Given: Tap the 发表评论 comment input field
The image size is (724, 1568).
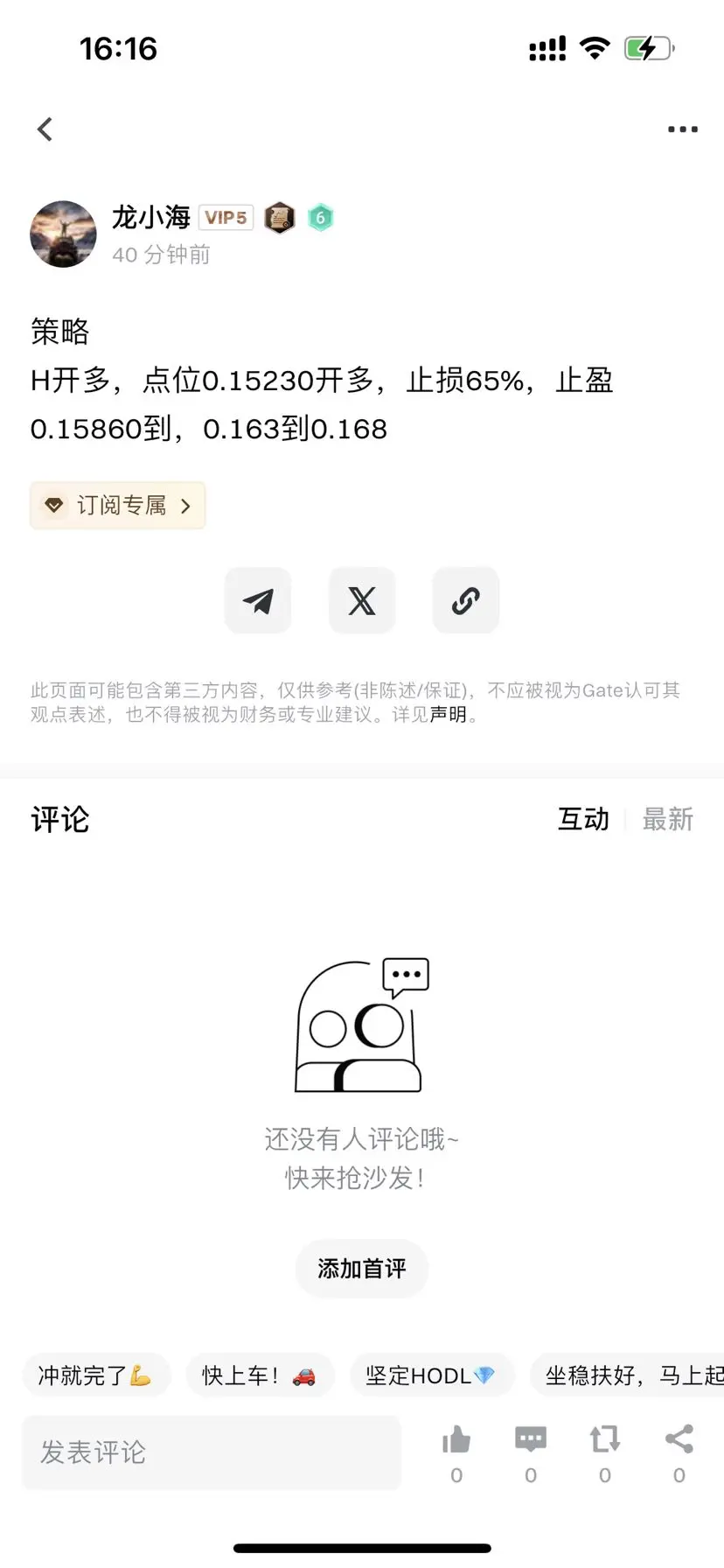Looking at the screenshot, I should [210, 1452].
